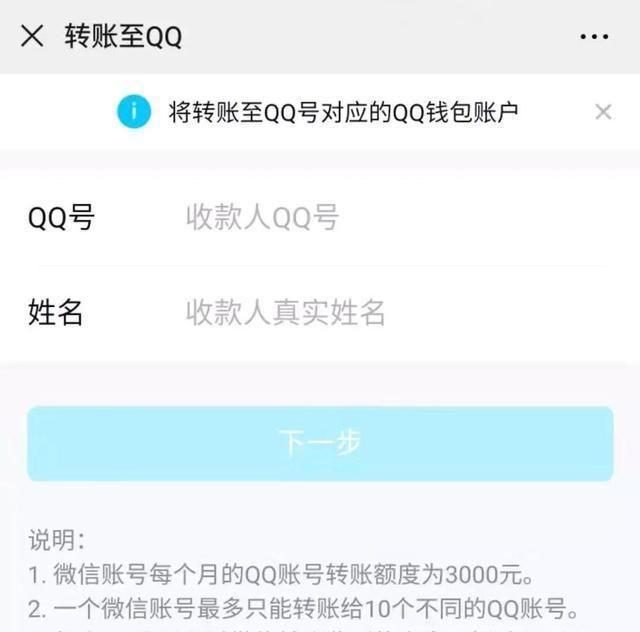Focus the 收款人QQ号 input field

coord(390,217)
